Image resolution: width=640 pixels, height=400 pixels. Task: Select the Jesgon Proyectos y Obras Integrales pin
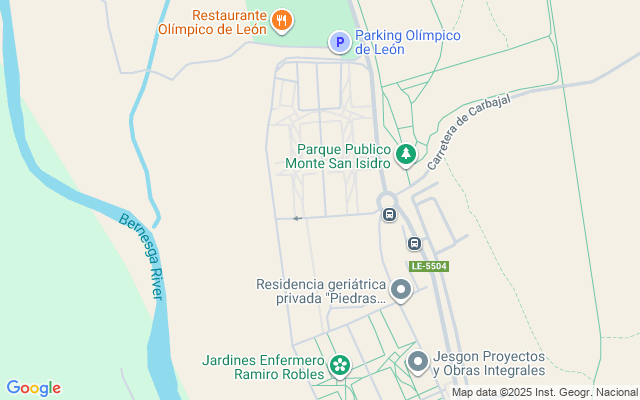[x=418, y=363]
